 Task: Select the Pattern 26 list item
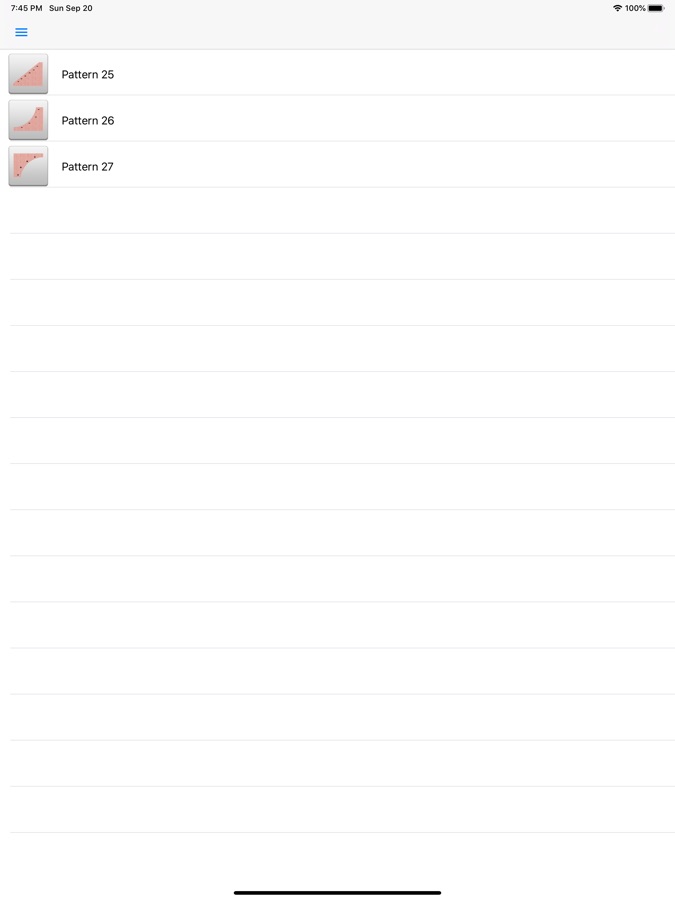88,121
